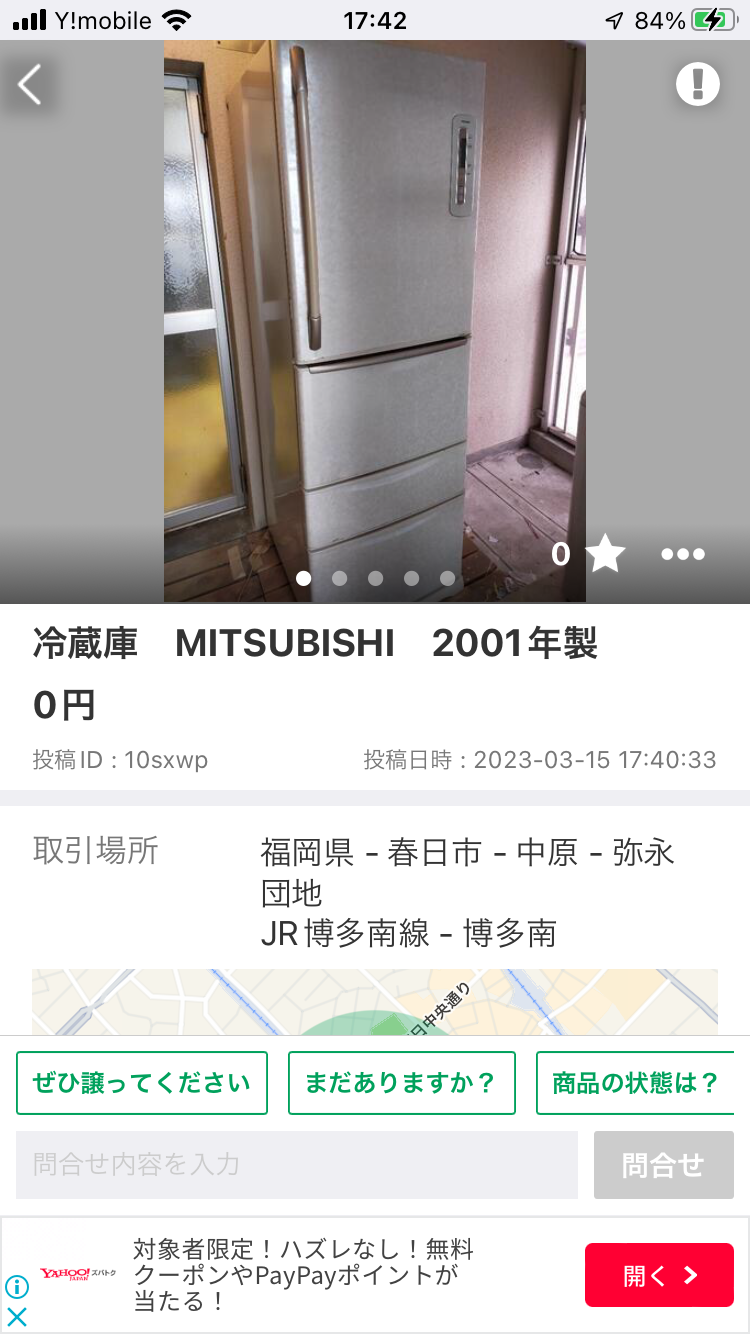The image size is (750, 1334).
Task: Tap the まだありますか？ quick reply
Action: click(x=402, y=1083)
